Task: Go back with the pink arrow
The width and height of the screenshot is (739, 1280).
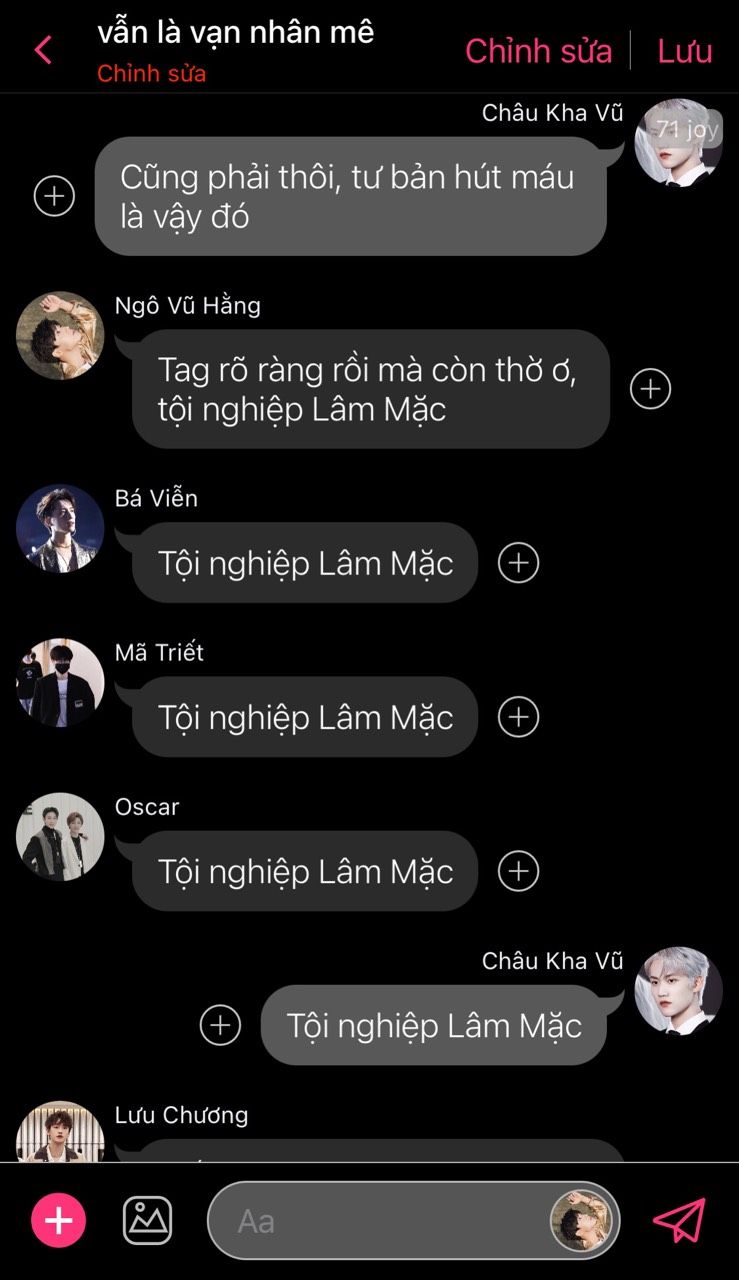Action: pyautogui.click(x=43, y=50)
